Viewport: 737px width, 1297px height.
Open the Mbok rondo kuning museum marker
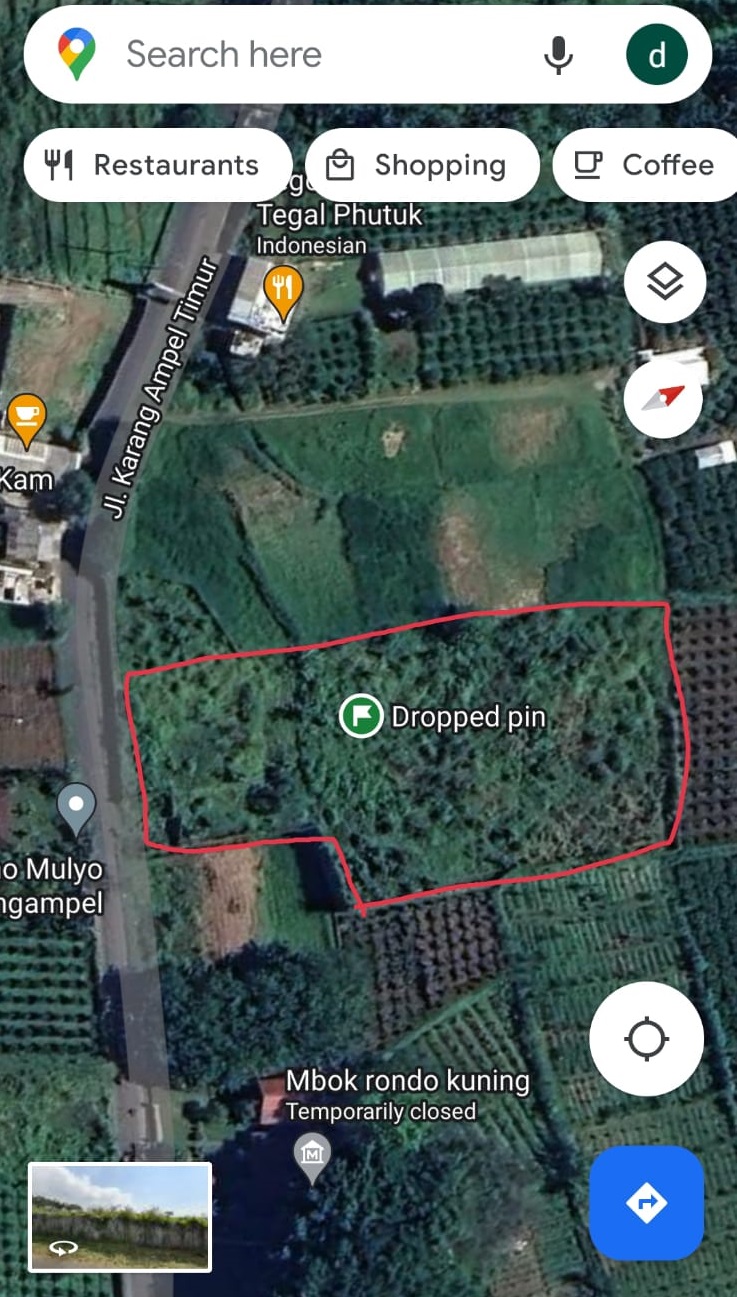(312, 1153)
